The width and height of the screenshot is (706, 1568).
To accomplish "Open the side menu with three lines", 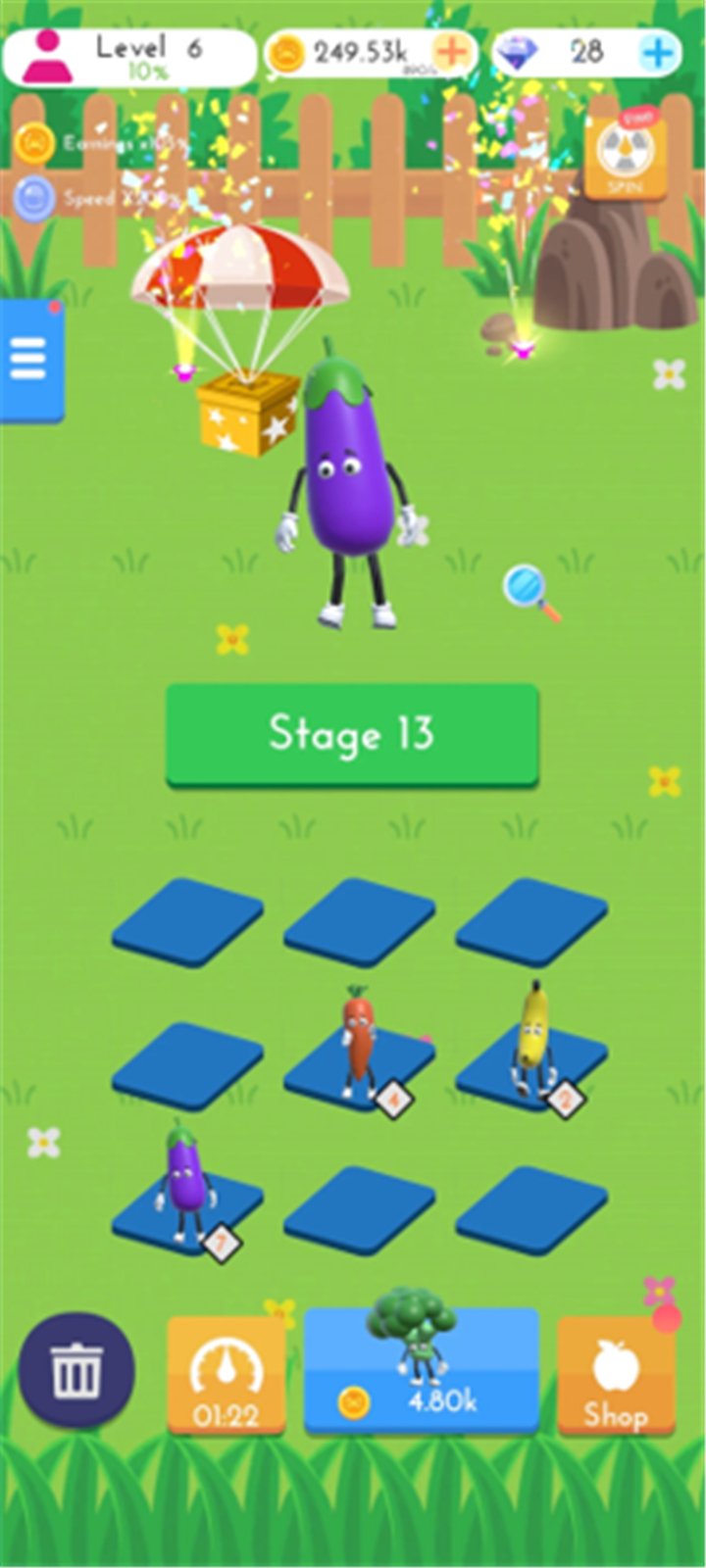I will click(29, 360).
